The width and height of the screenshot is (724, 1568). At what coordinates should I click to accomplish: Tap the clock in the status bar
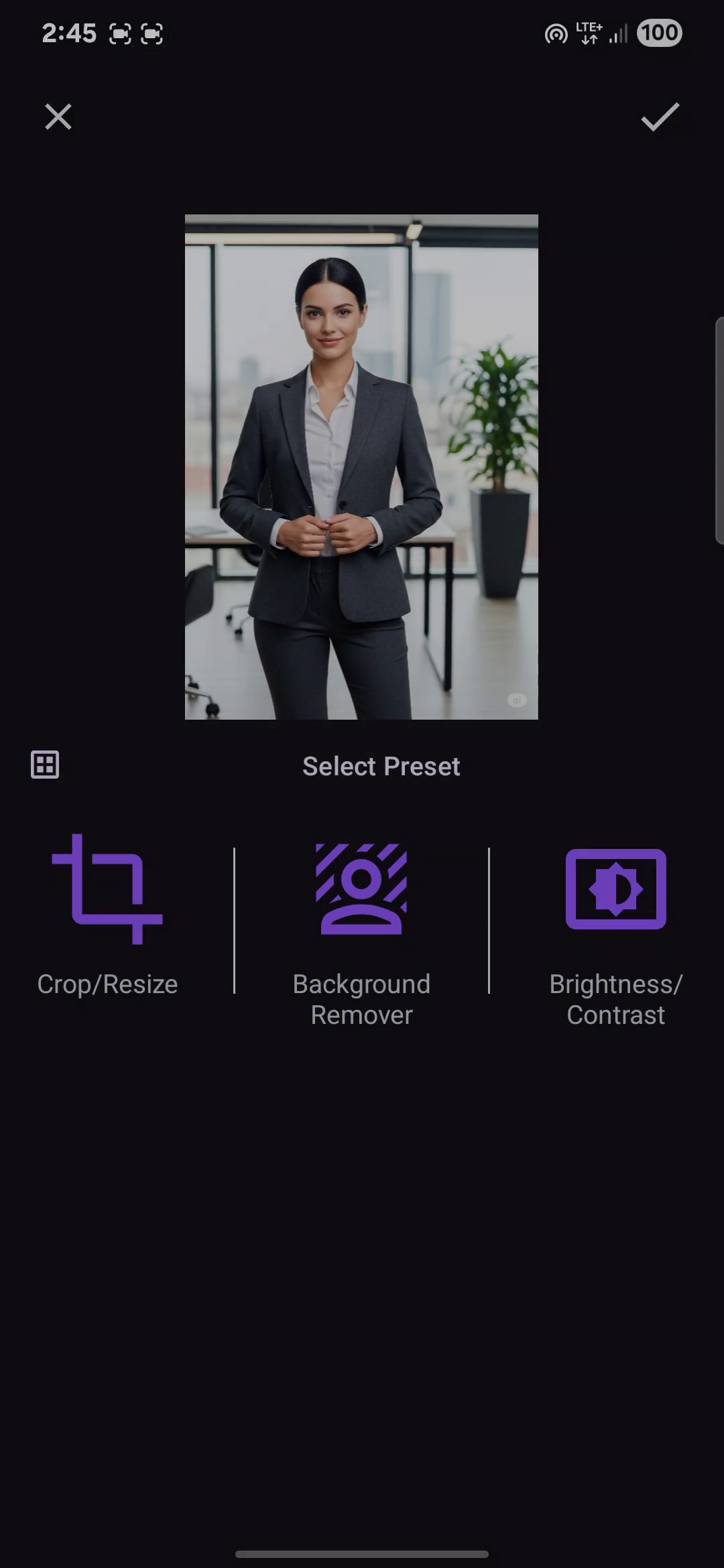(x=68, y=33)
